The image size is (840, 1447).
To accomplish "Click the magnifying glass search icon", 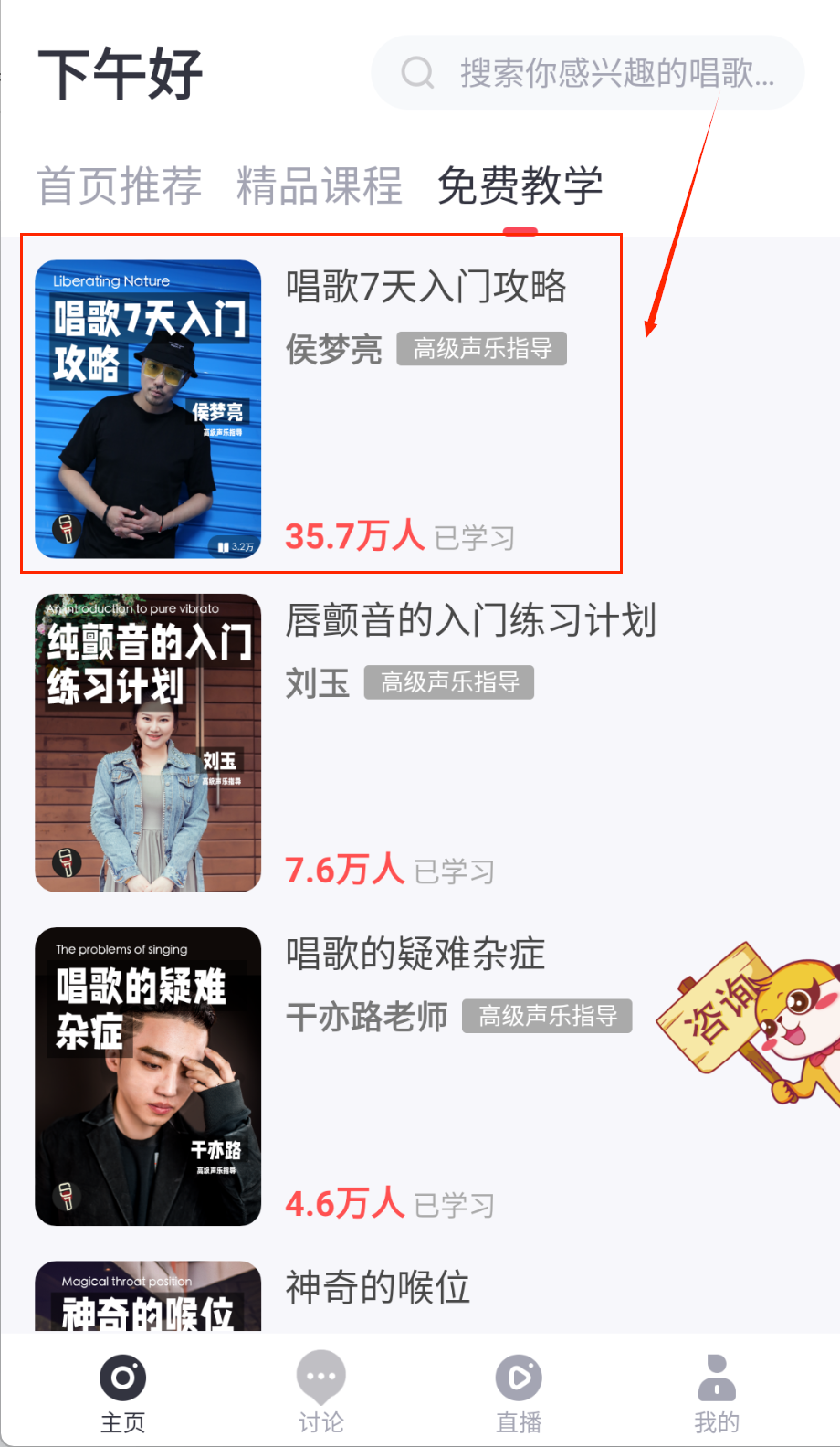I will 417,72.
